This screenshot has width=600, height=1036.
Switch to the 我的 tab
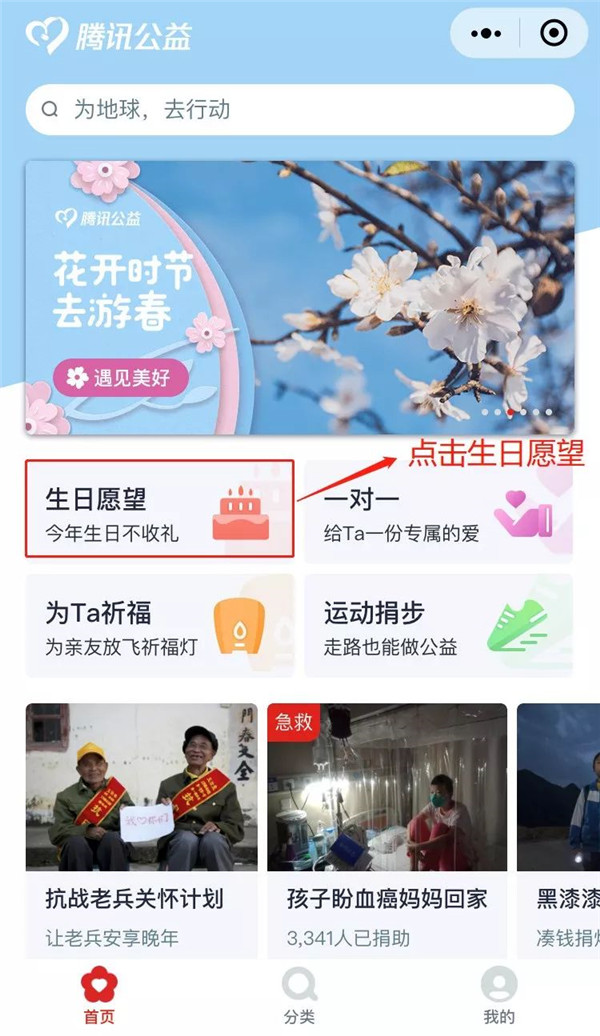[499, 996]
